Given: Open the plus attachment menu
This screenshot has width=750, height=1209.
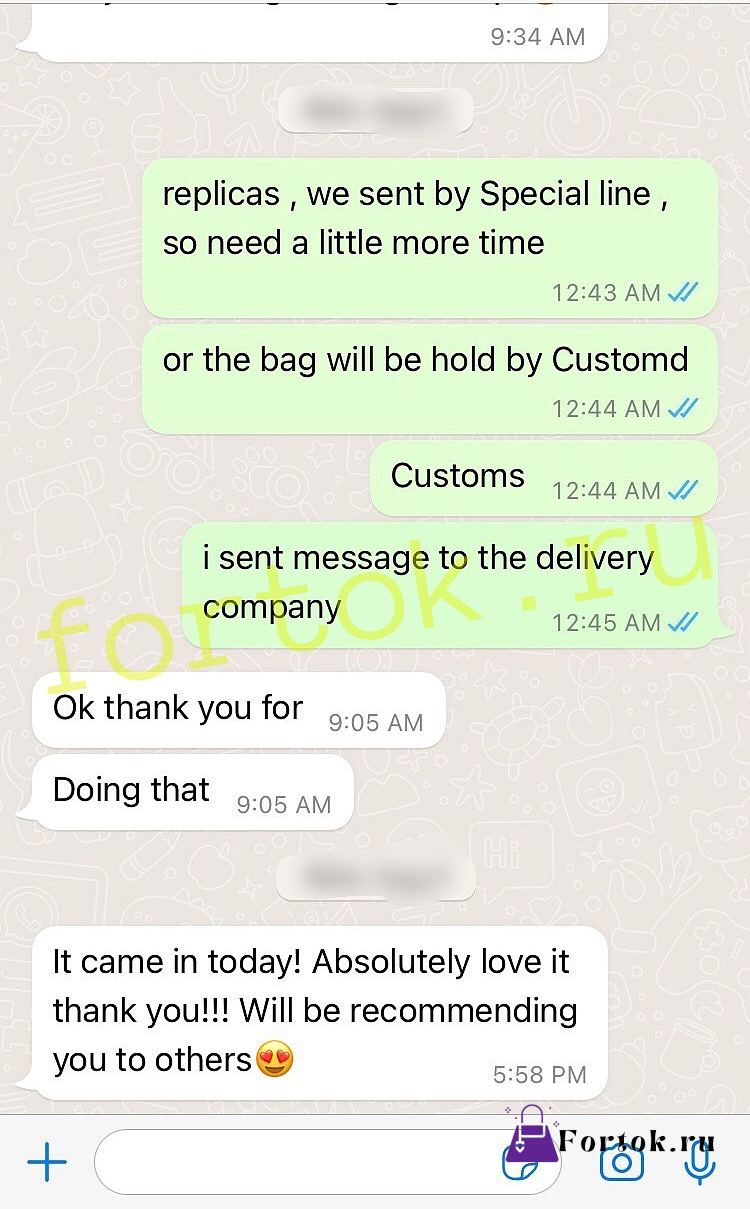Looking at the screenshot, I should pos(47,1163).
